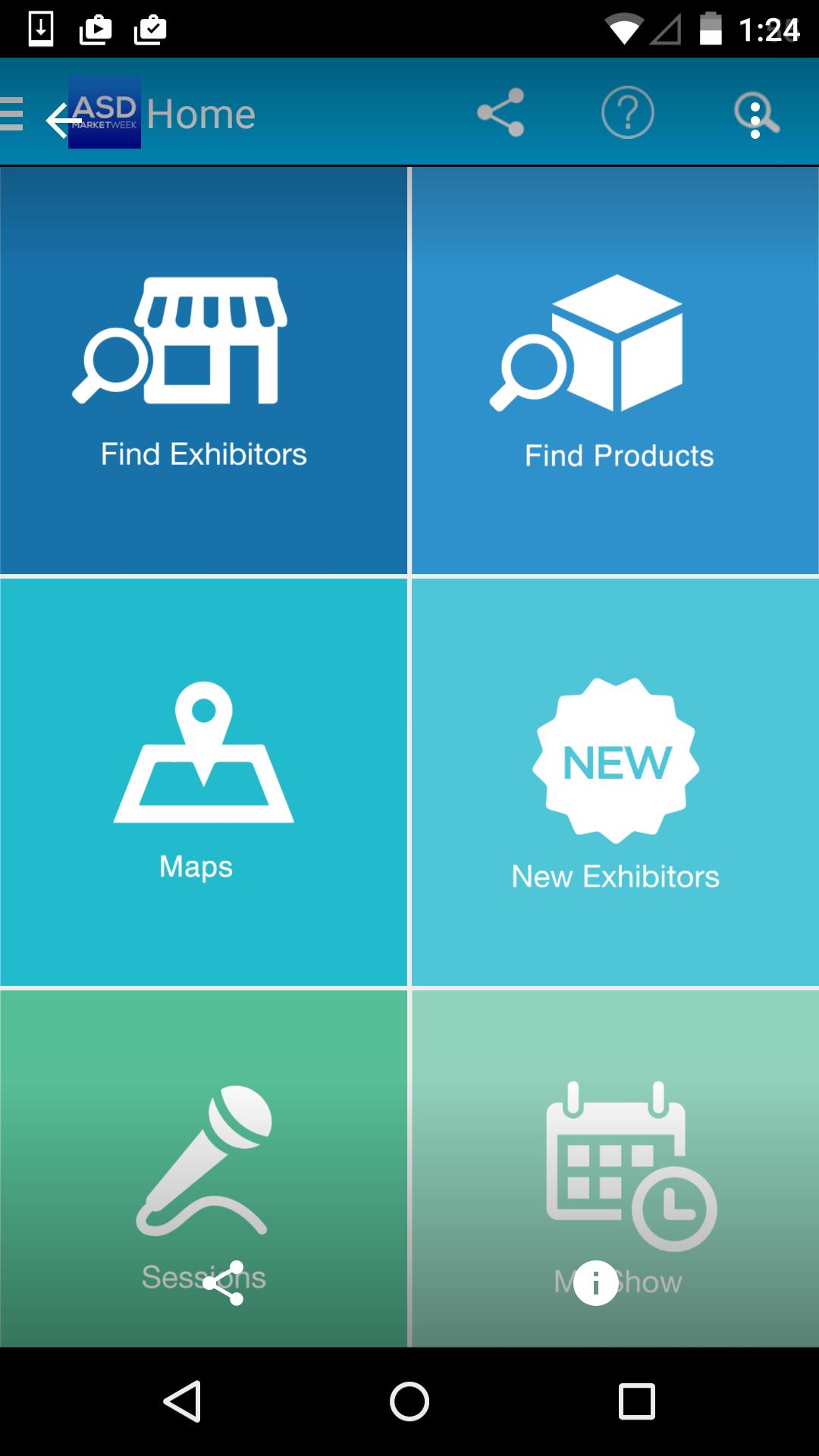Open the hamburger drawer menu
Screen dimensions: 819x1456
[x=12, y=115]
